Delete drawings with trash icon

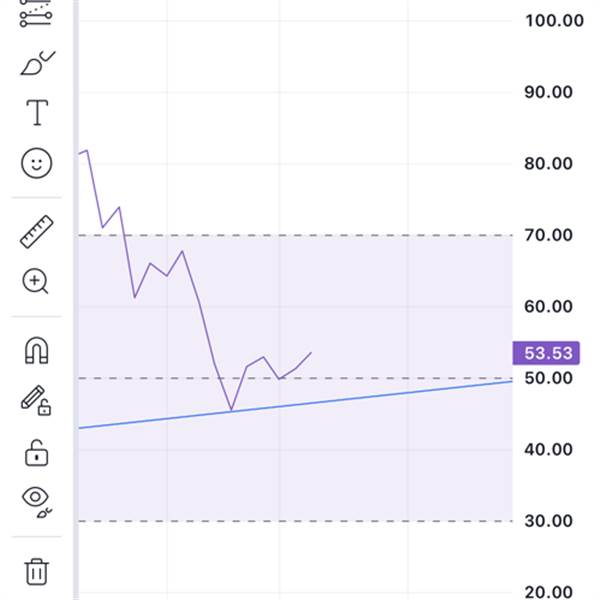[x=37, y=572]
